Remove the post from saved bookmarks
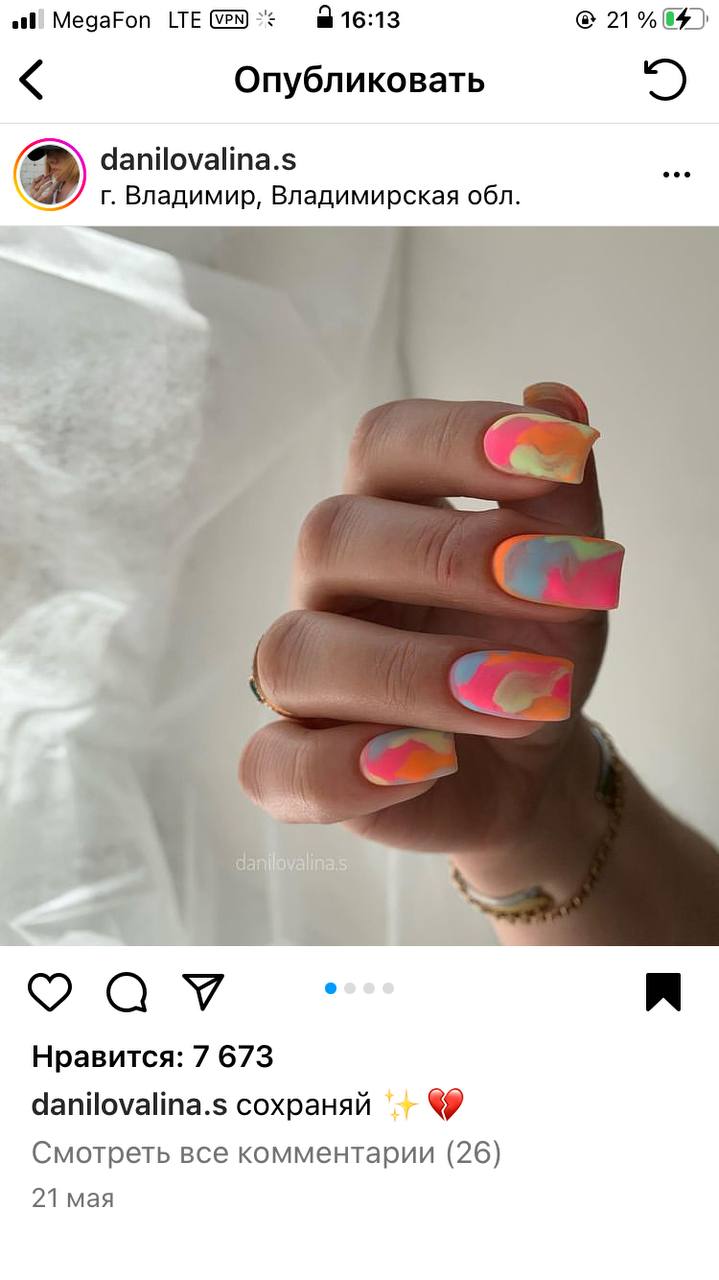The width and height of the screenshot is (719, 1280). pos(663,991)
